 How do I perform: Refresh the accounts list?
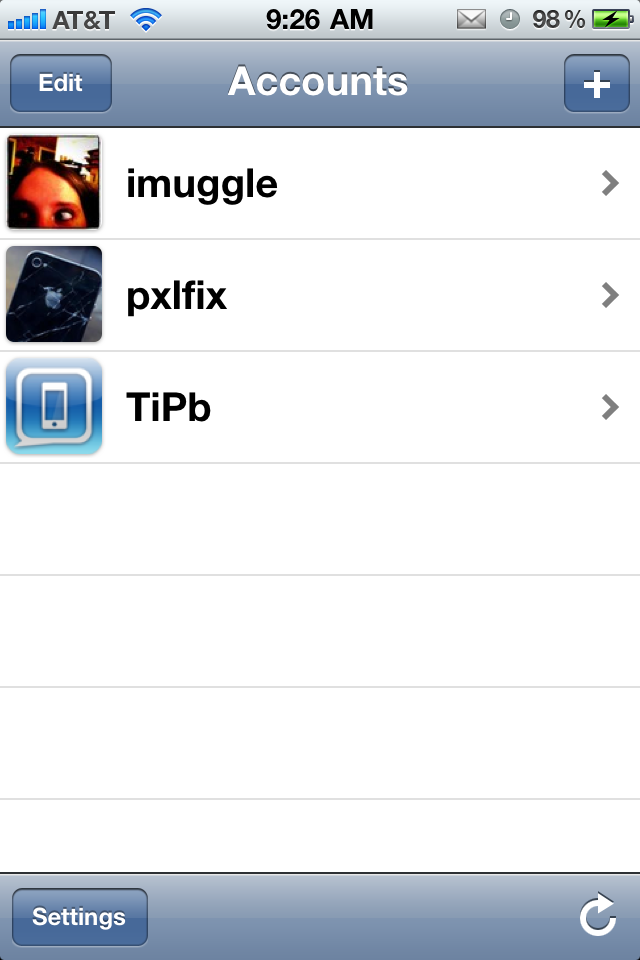(597, 917)
